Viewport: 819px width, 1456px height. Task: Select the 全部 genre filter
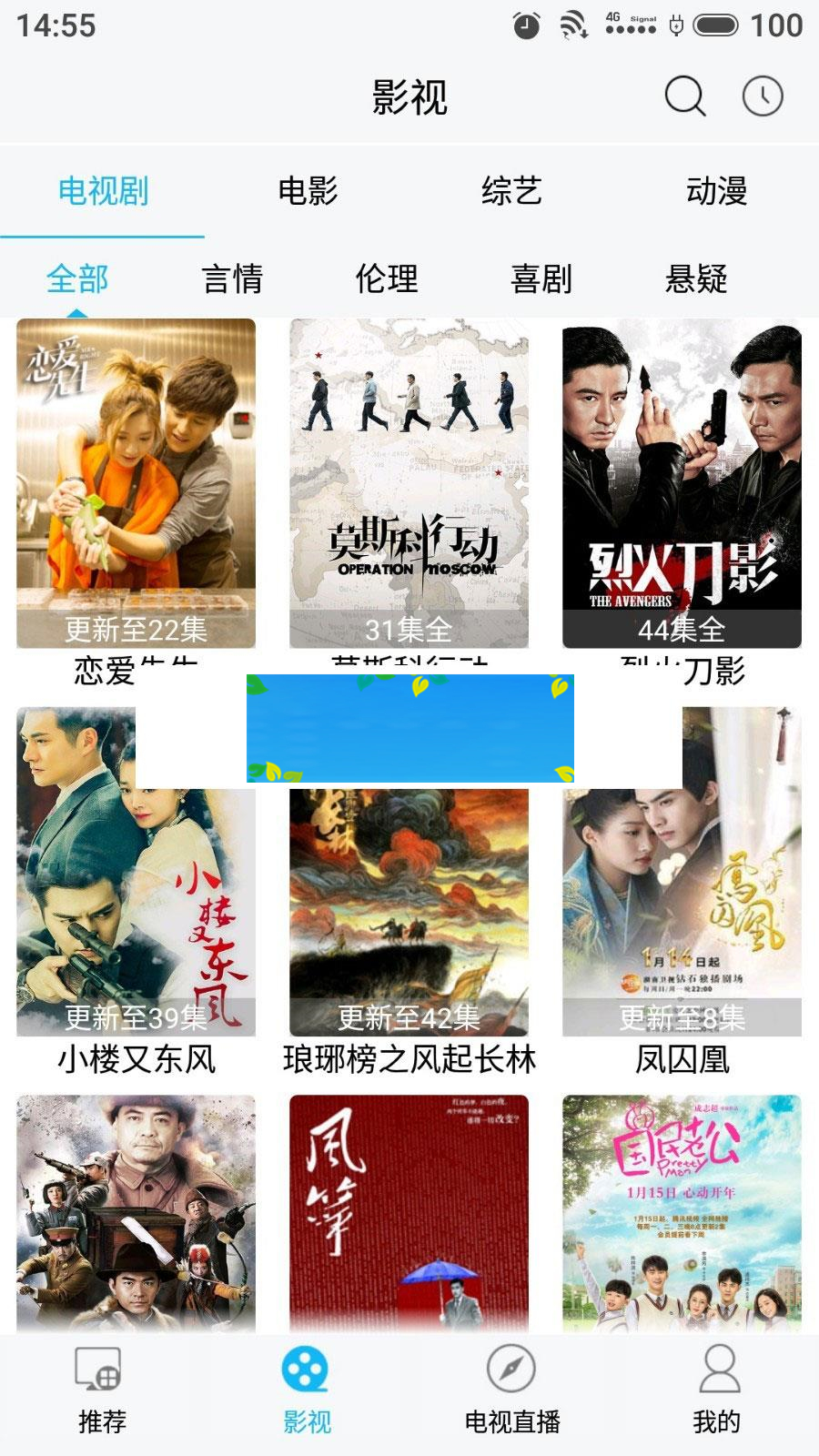tap(77, 278)
